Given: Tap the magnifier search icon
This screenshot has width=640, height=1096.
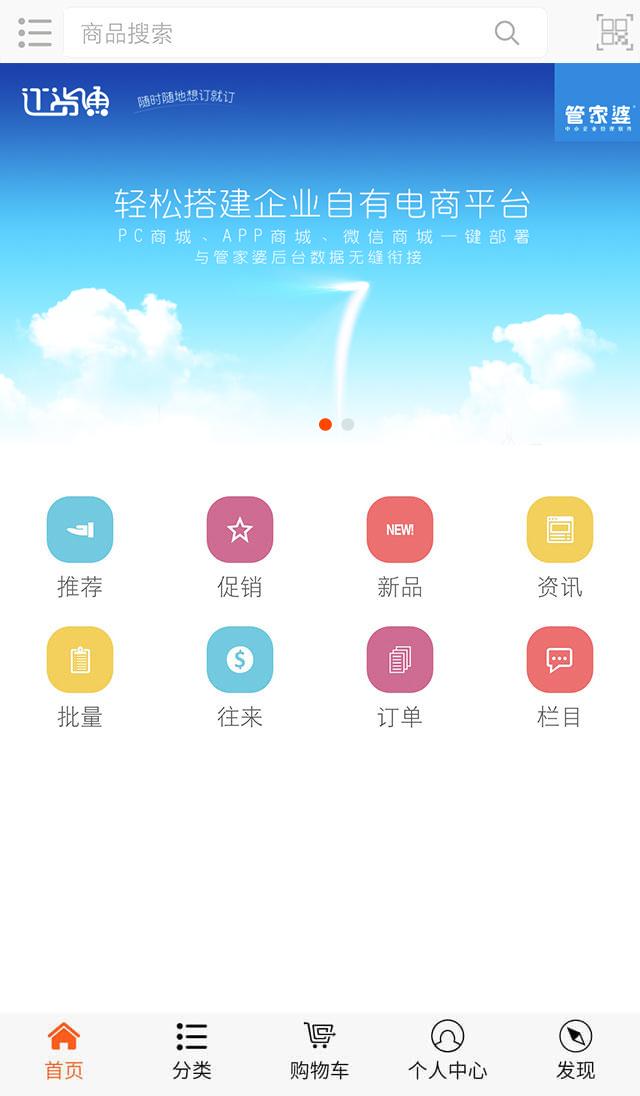Looking at the screenshot, I should [507, 33].
